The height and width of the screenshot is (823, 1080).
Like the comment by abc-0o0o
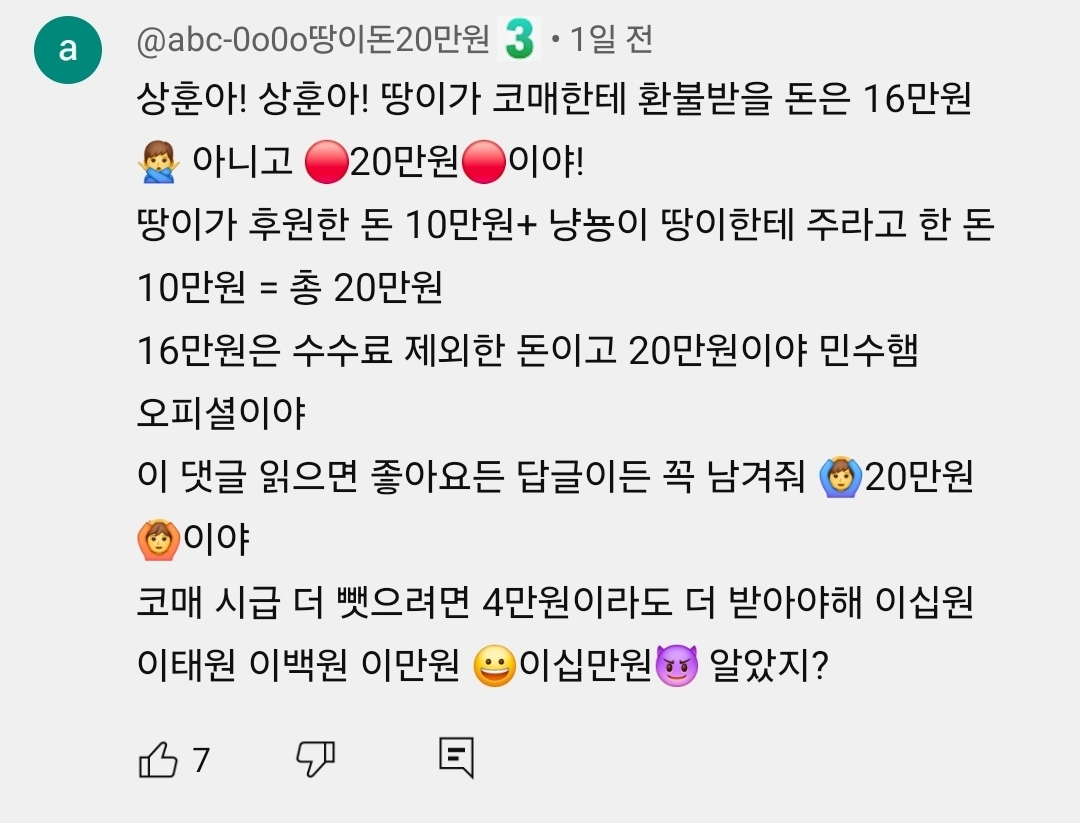pos(158,759)
